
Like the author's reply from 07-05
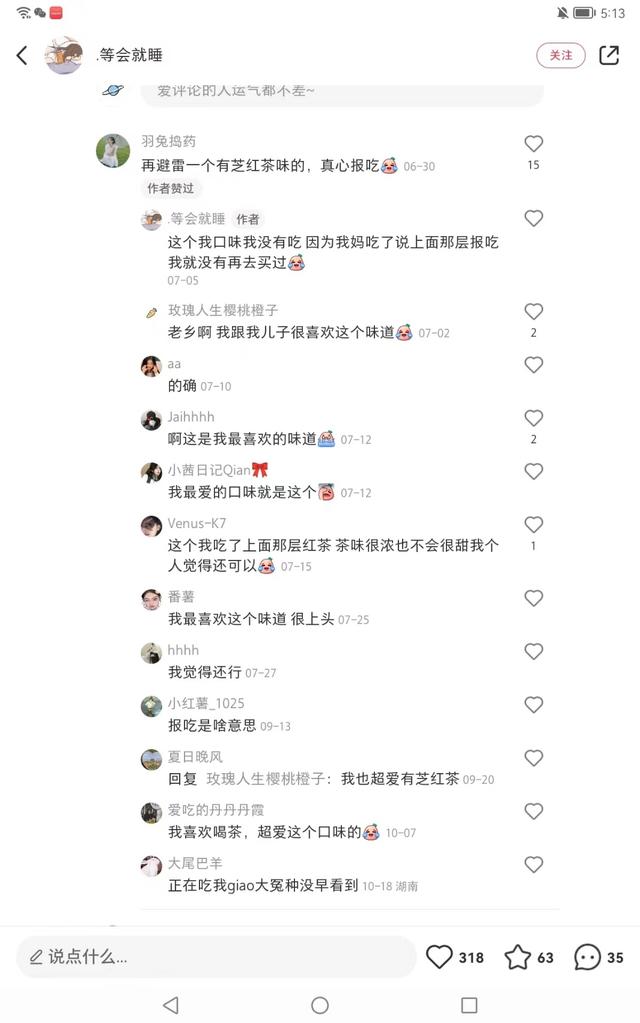533,219
